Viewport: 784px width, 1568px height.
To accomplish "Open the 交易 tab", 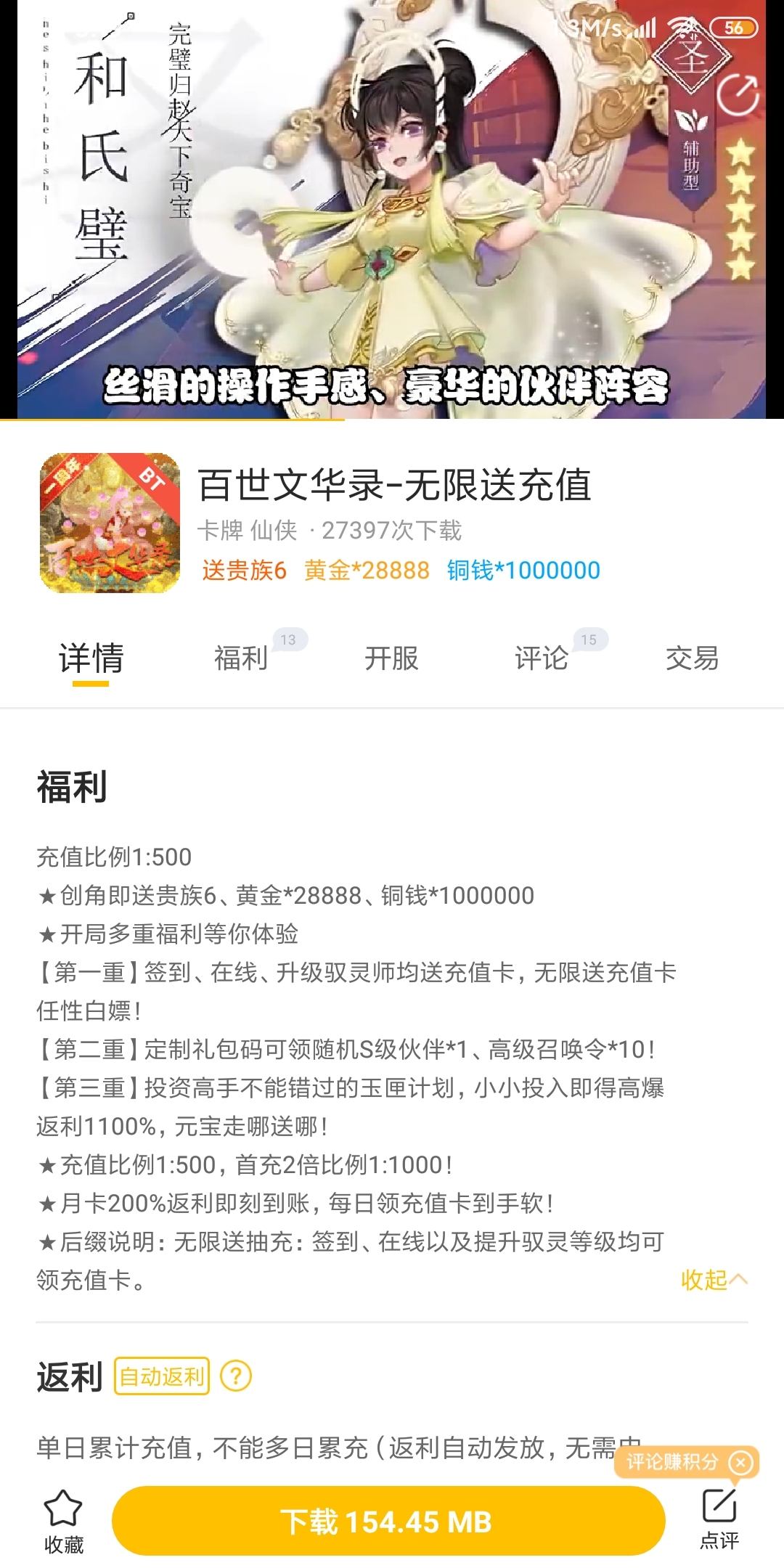I will [x=692, y=658].
